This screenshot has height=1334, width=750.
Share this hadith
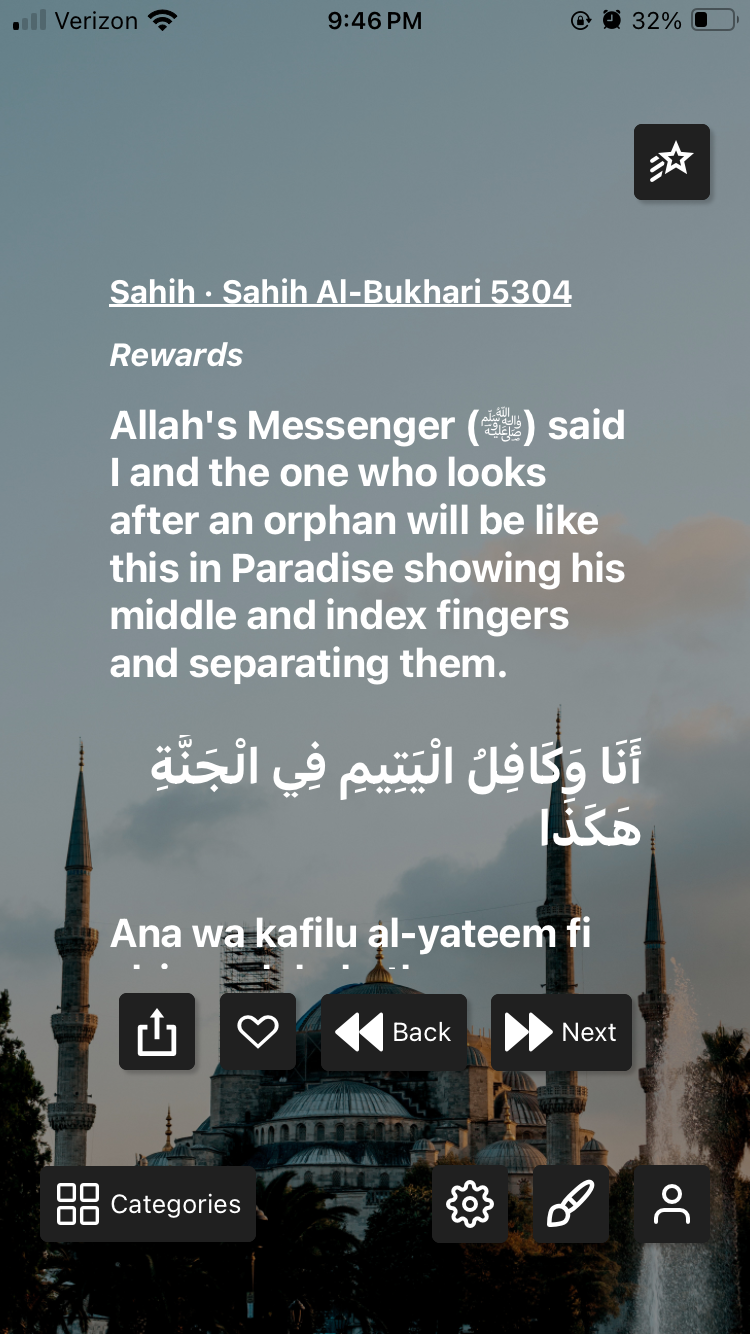pos(157,1032)
